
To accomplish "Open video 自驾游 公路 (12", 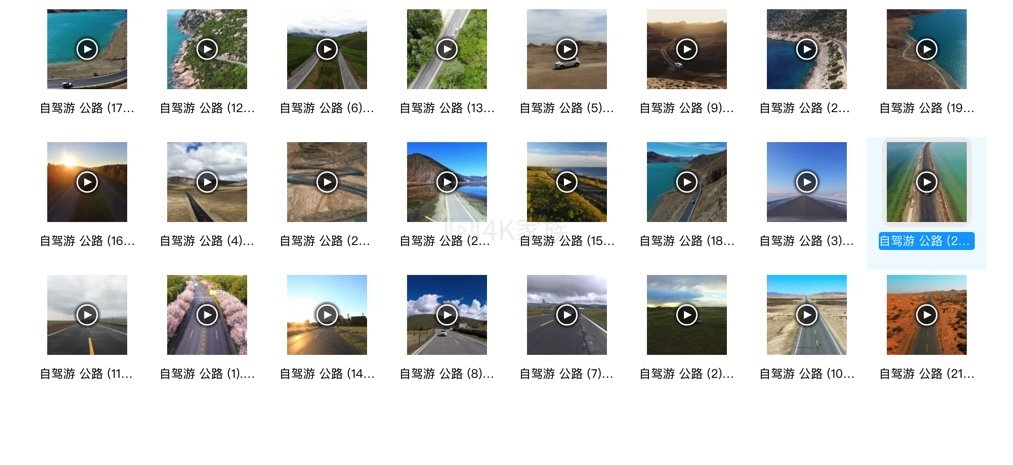I will (x=207, y=49).
